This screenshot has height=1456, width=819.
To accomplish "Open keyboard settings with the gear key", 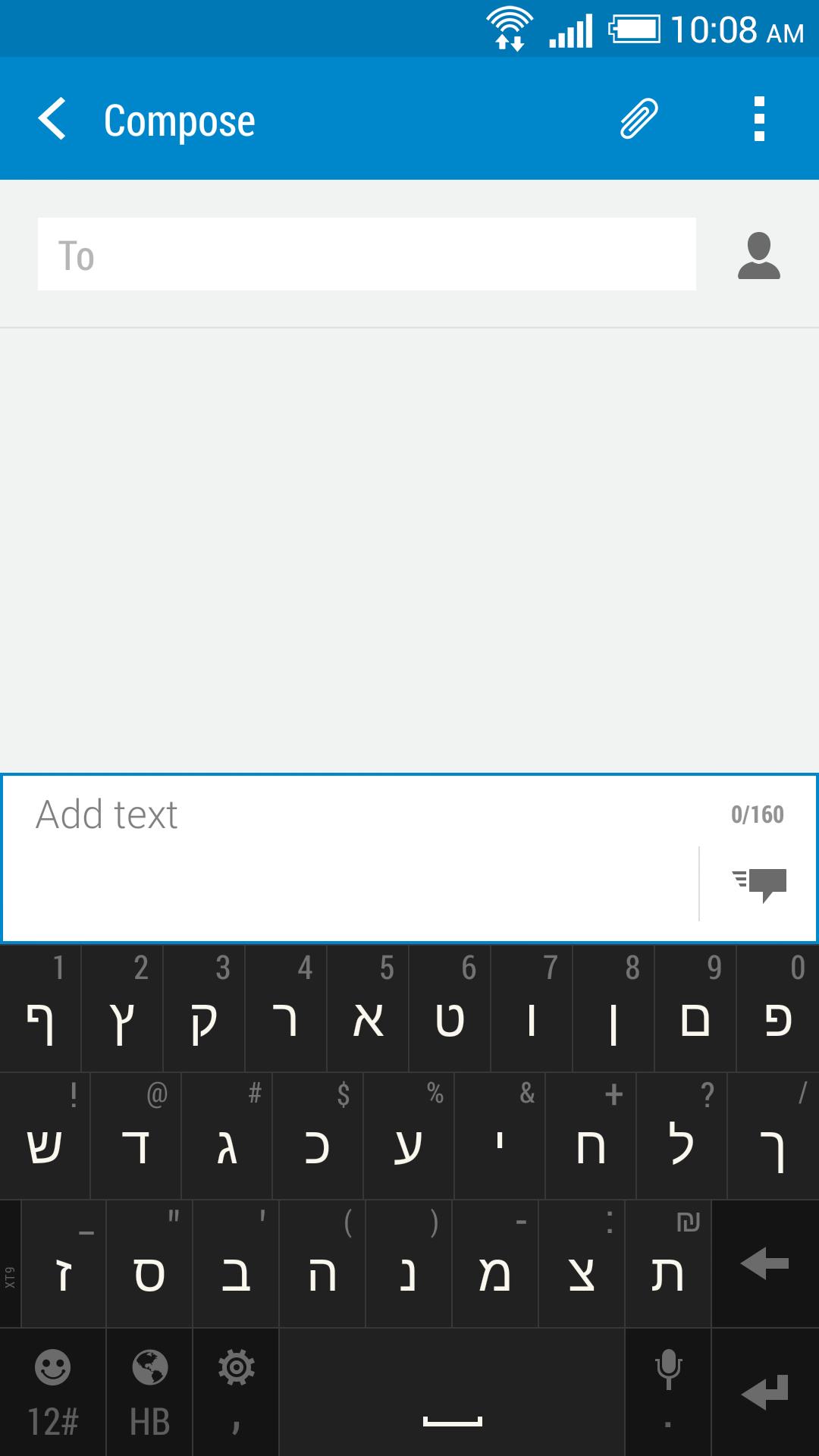I will [x=236, y=1392].
